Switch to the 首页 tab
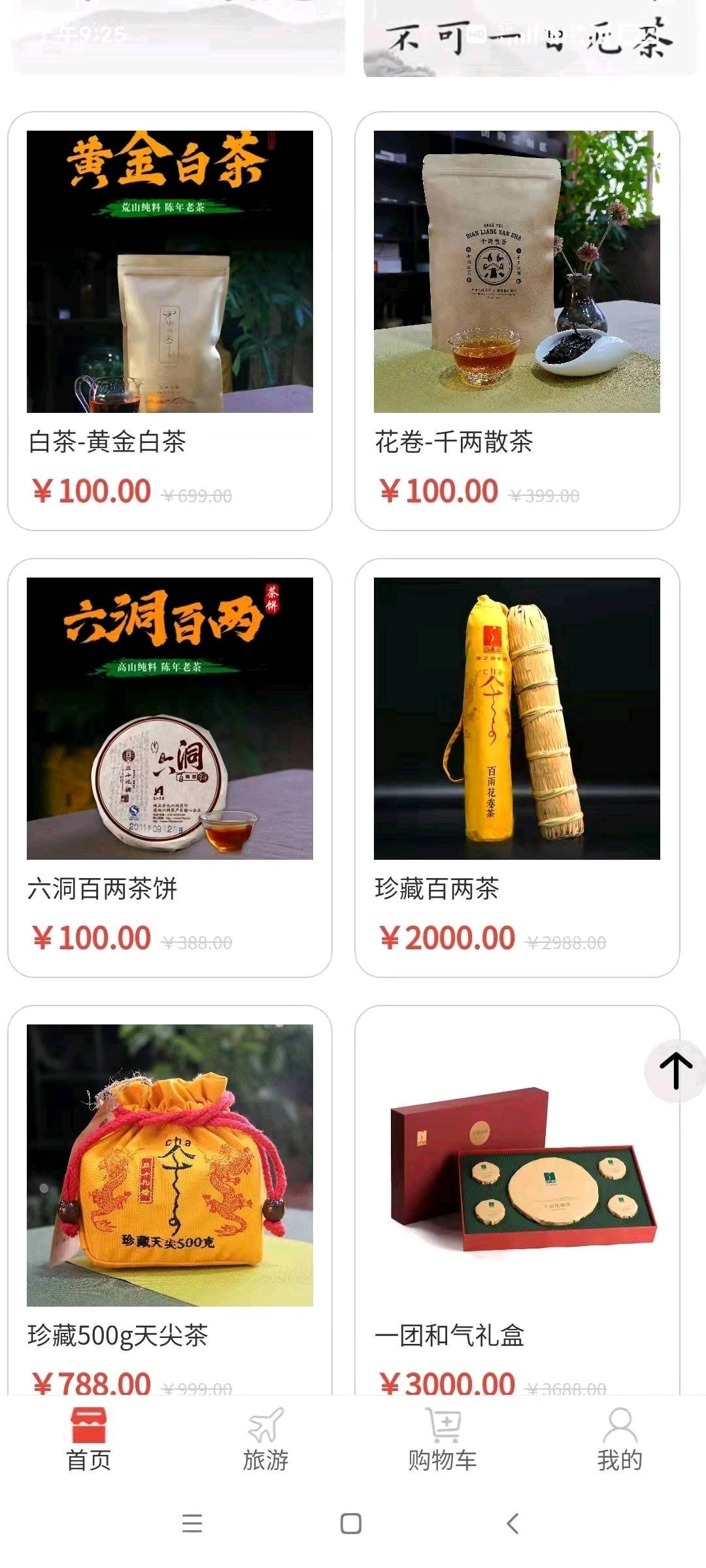Image resolution: width=706 pixels, height=1568 pixels. (89, 1440)
